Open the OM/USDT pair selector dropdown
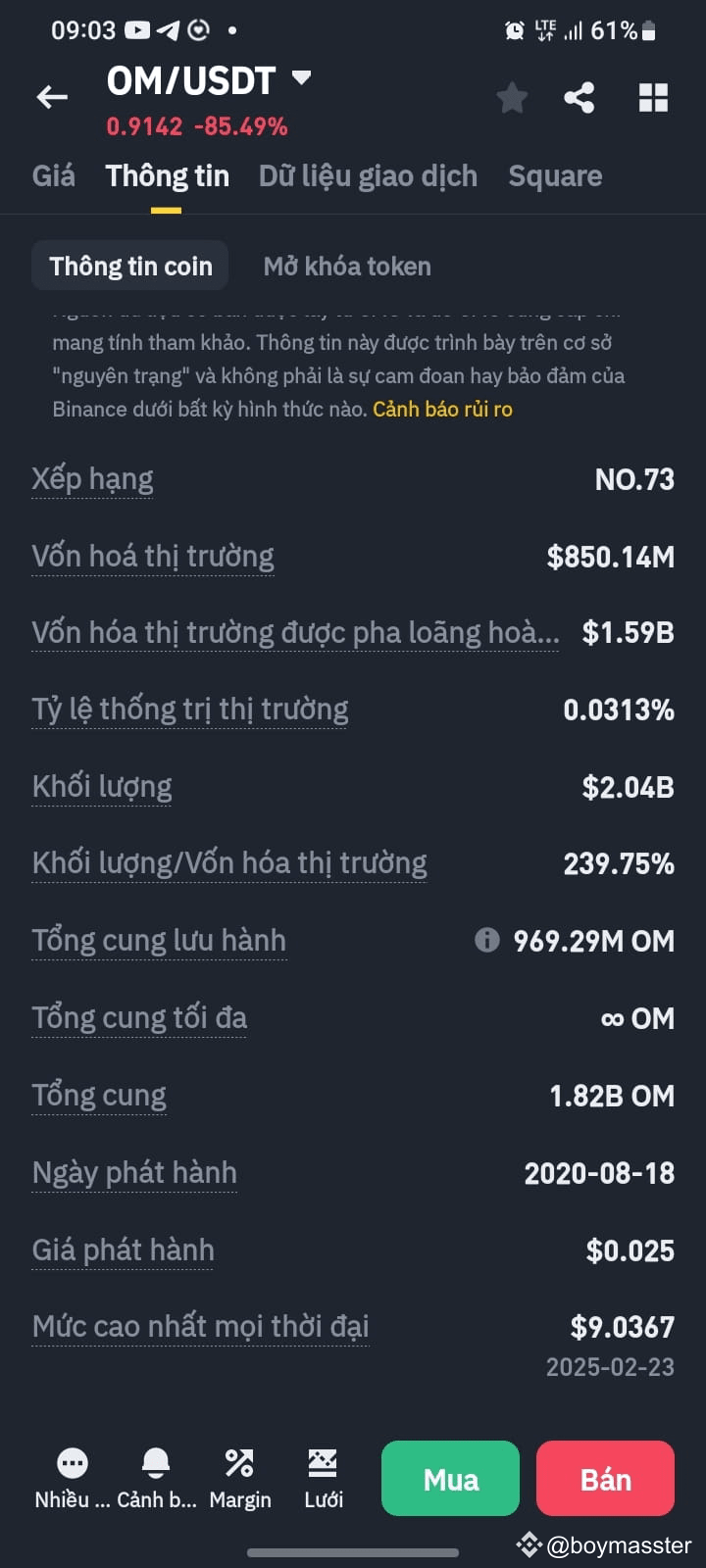The height and width of the screenshot is (1568, 706). [x=301, y=80]
